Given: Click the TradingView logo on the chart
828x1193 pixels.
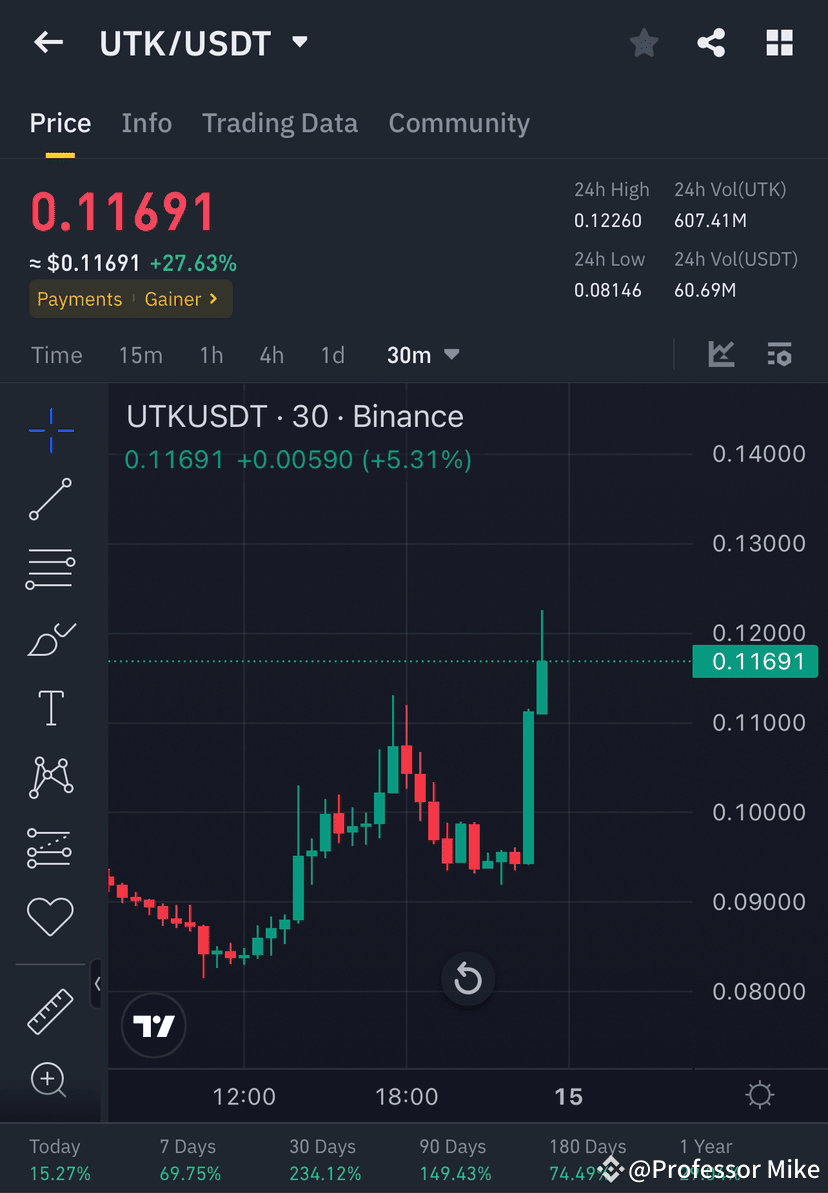Looking at the screenshot, I should click(x=153, y=1025).
